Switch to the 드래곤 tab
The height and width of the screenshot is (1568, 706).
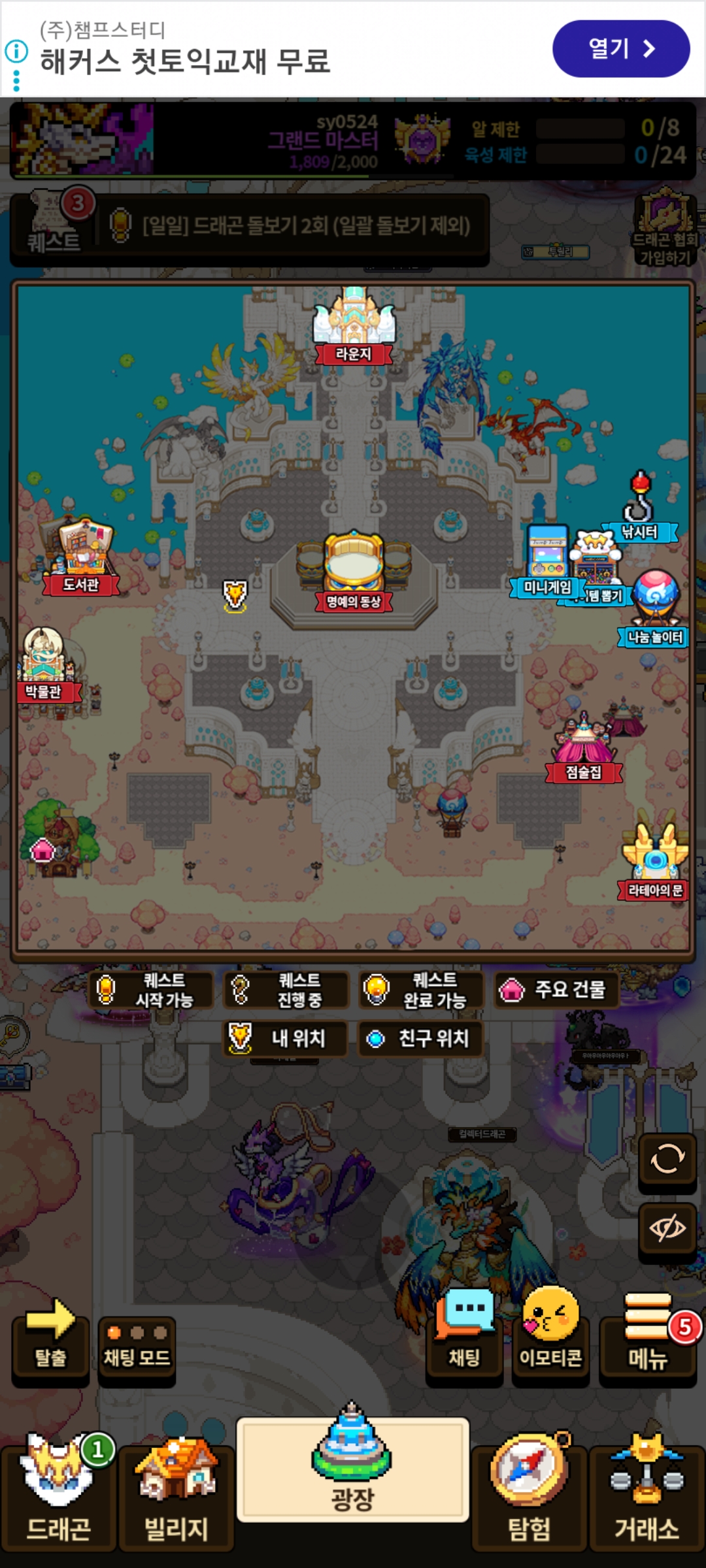tap(59, 1493)
